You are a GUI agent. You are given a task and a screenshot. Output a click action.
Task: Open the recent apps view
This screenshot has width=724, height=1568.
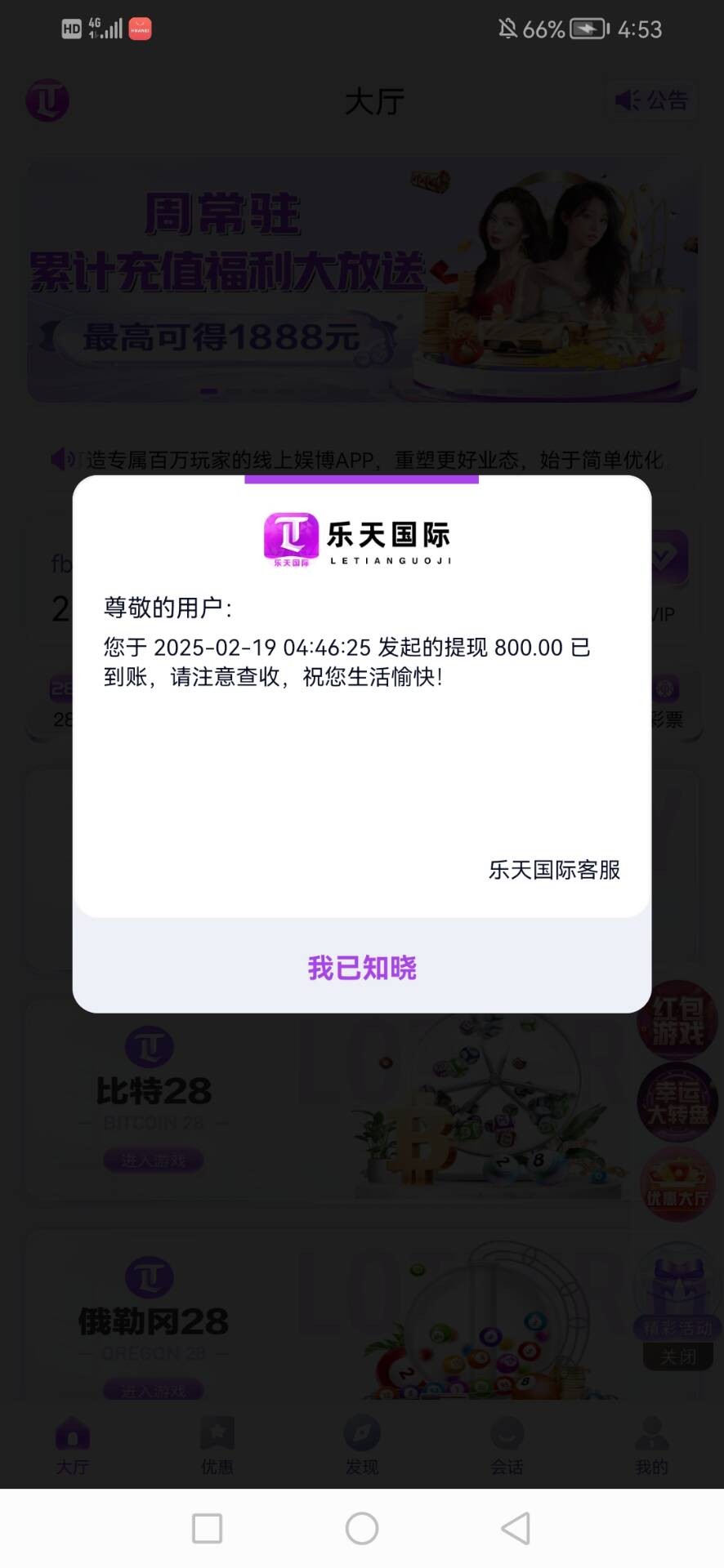tap(207, 1528)
